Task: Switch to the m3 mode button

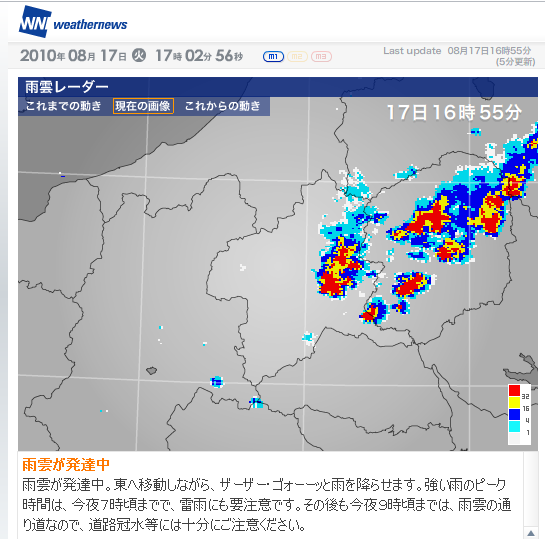Action: 321,56
